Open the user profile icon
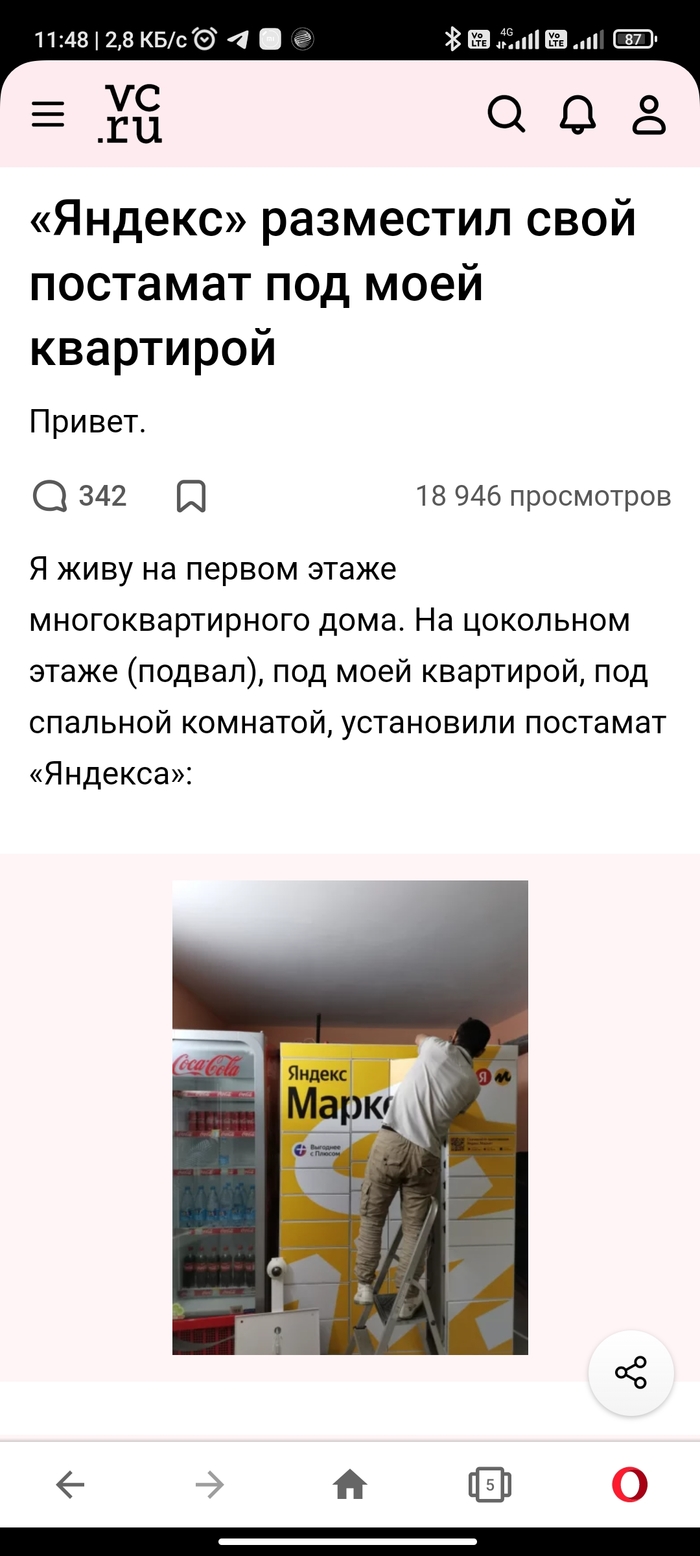Screen dimensions: 700x1556 point(649,114)
